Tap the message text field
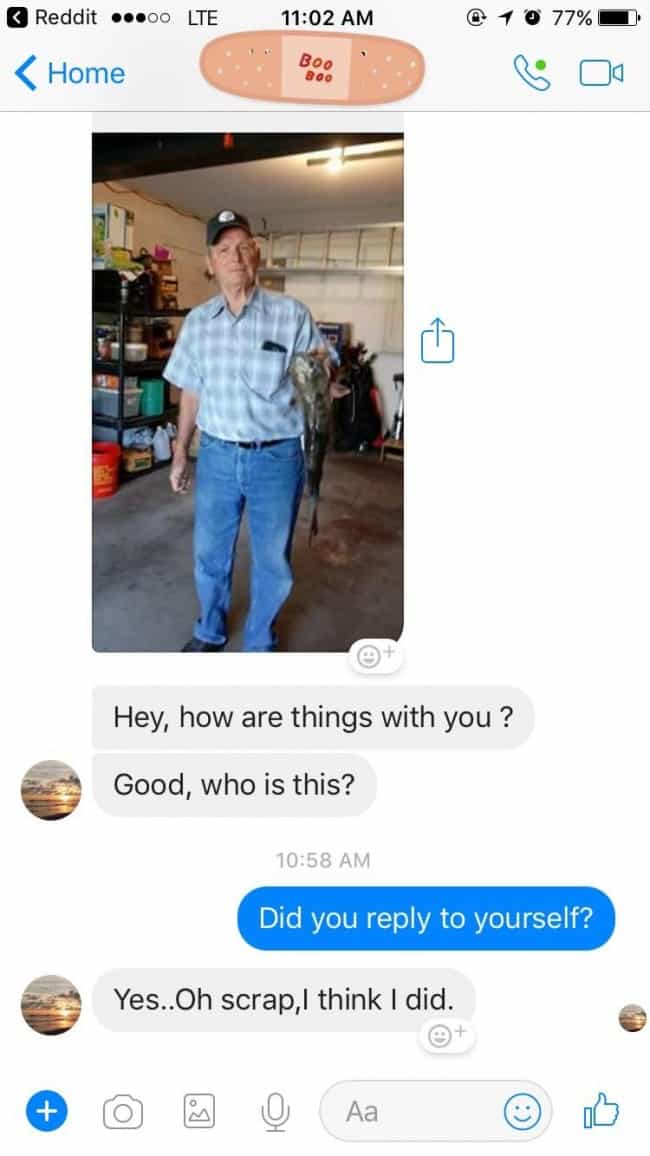Image resolution: width=650 pixels, height=1156 pixels. coord(410,1110)
